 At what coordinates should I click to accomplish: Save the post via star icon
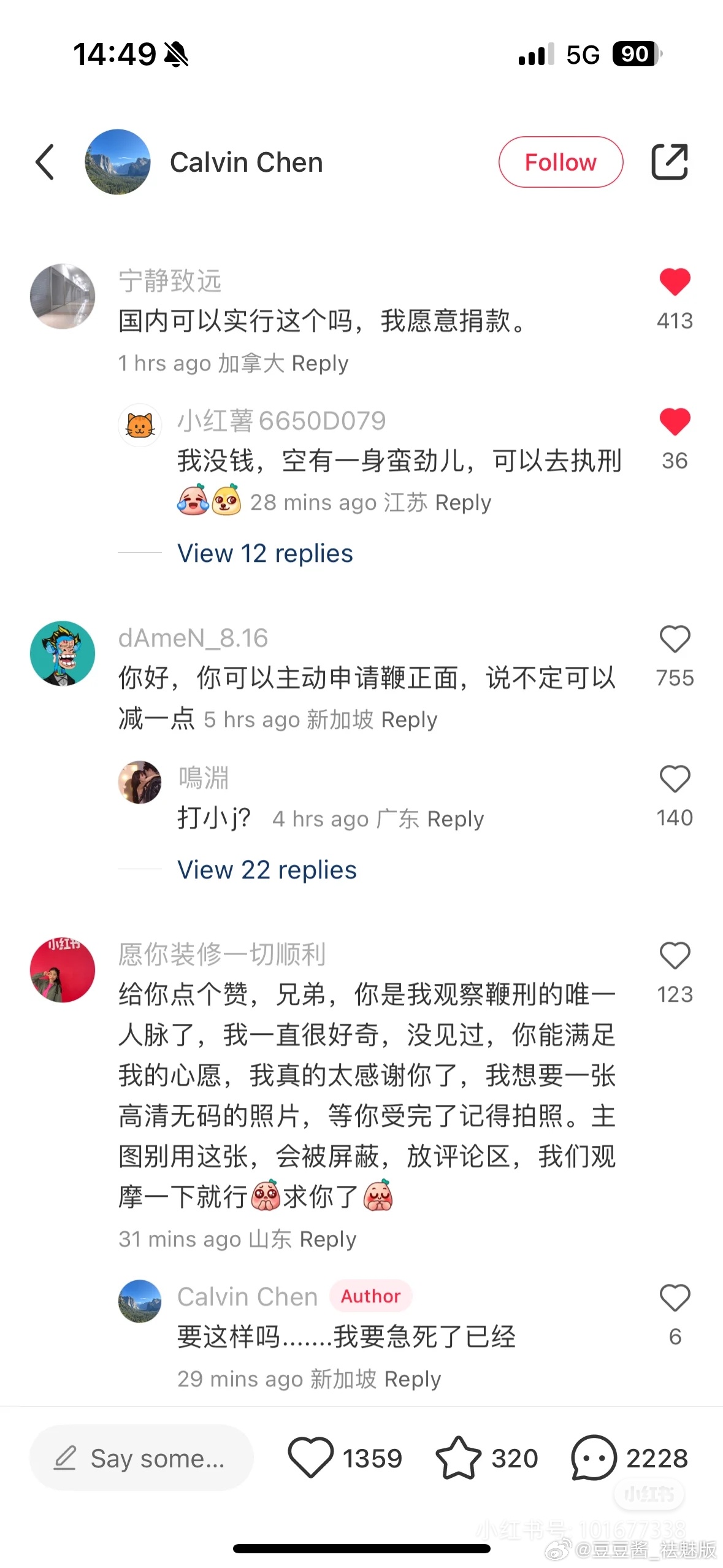tap(458, 1458)
